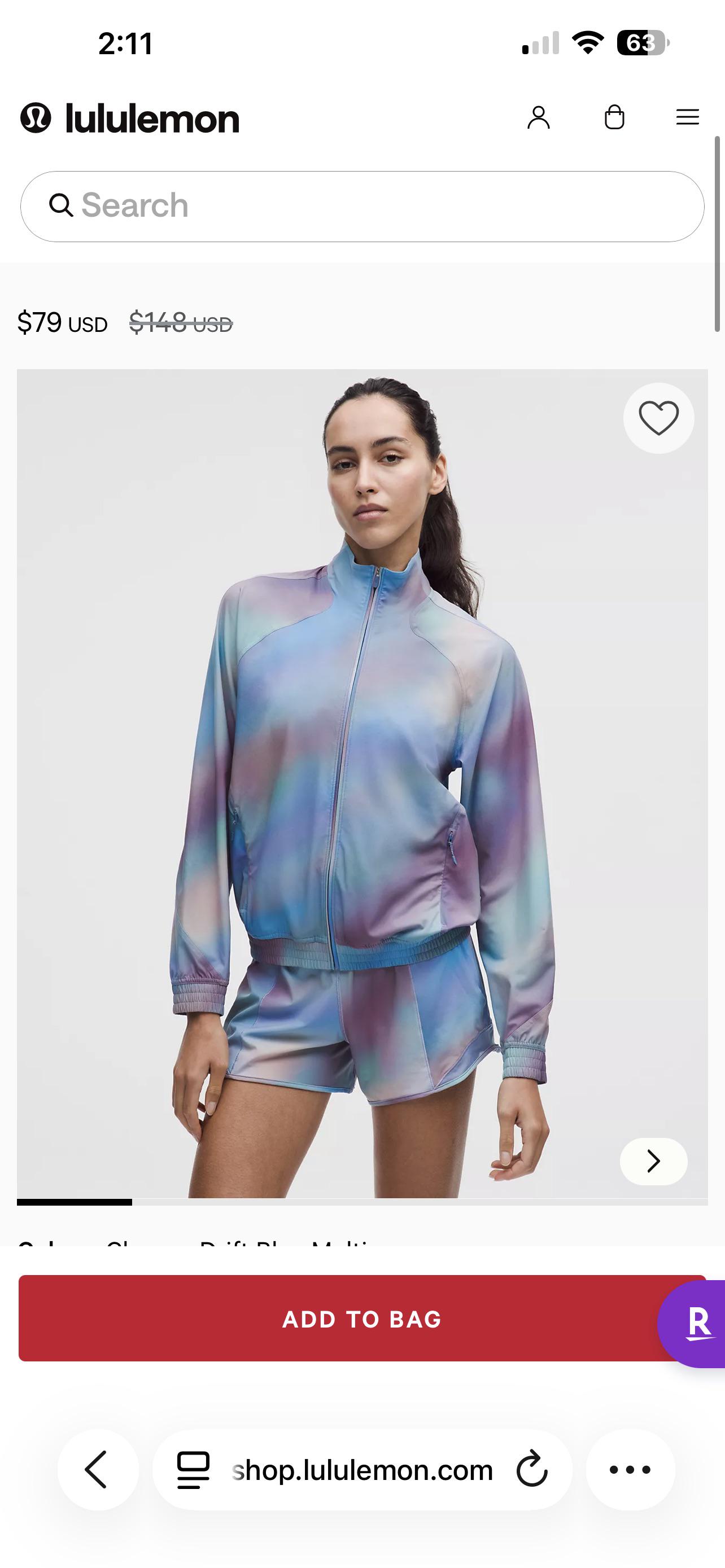Tap the shop.lululemon.com address bar

[x=362, y=1469]
